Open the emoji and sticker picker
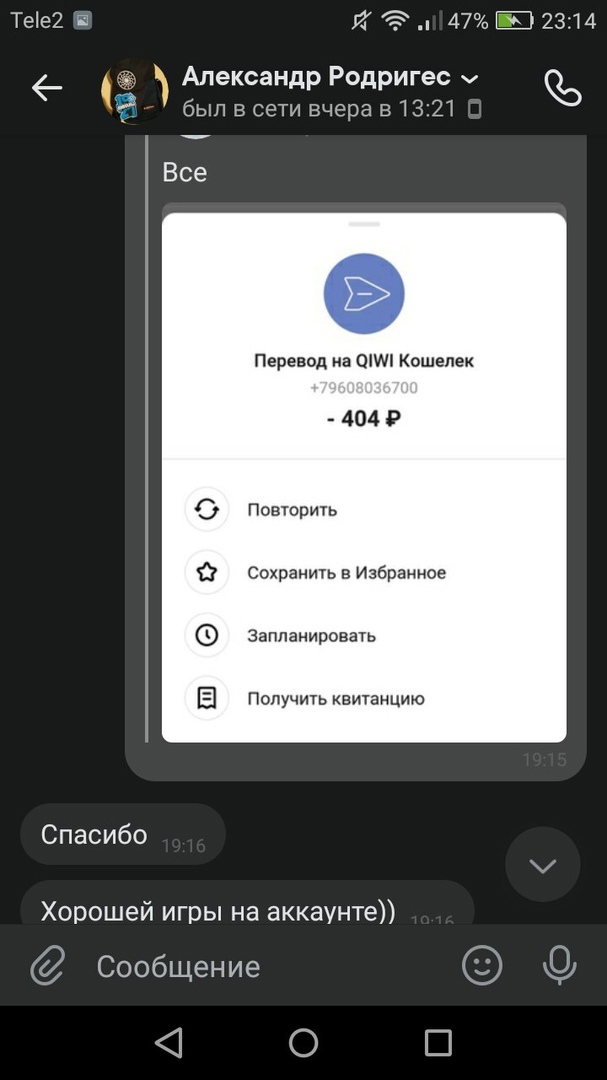 (482, 965)
